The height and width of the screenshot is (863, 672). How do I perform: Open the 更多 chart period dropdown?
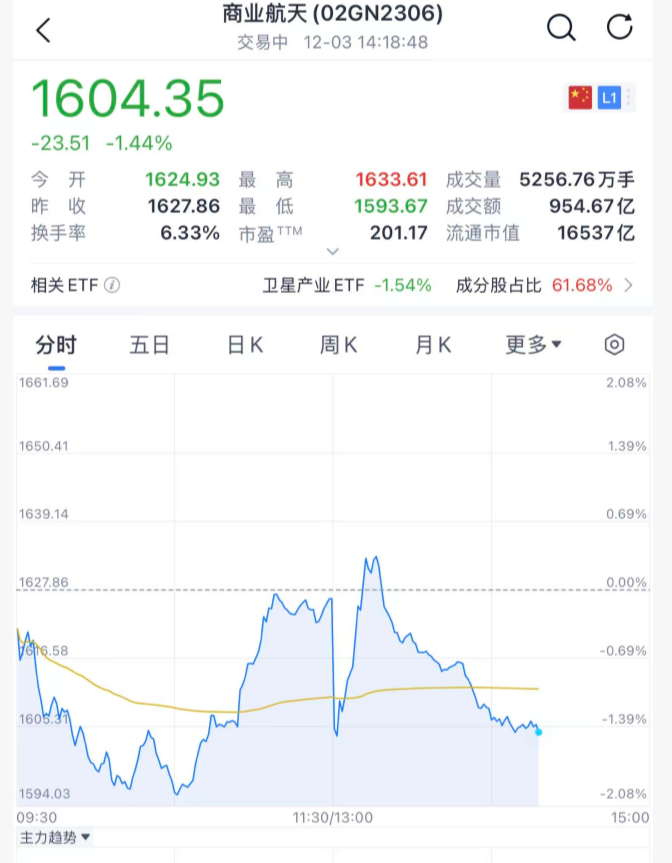tap(533, 345)
